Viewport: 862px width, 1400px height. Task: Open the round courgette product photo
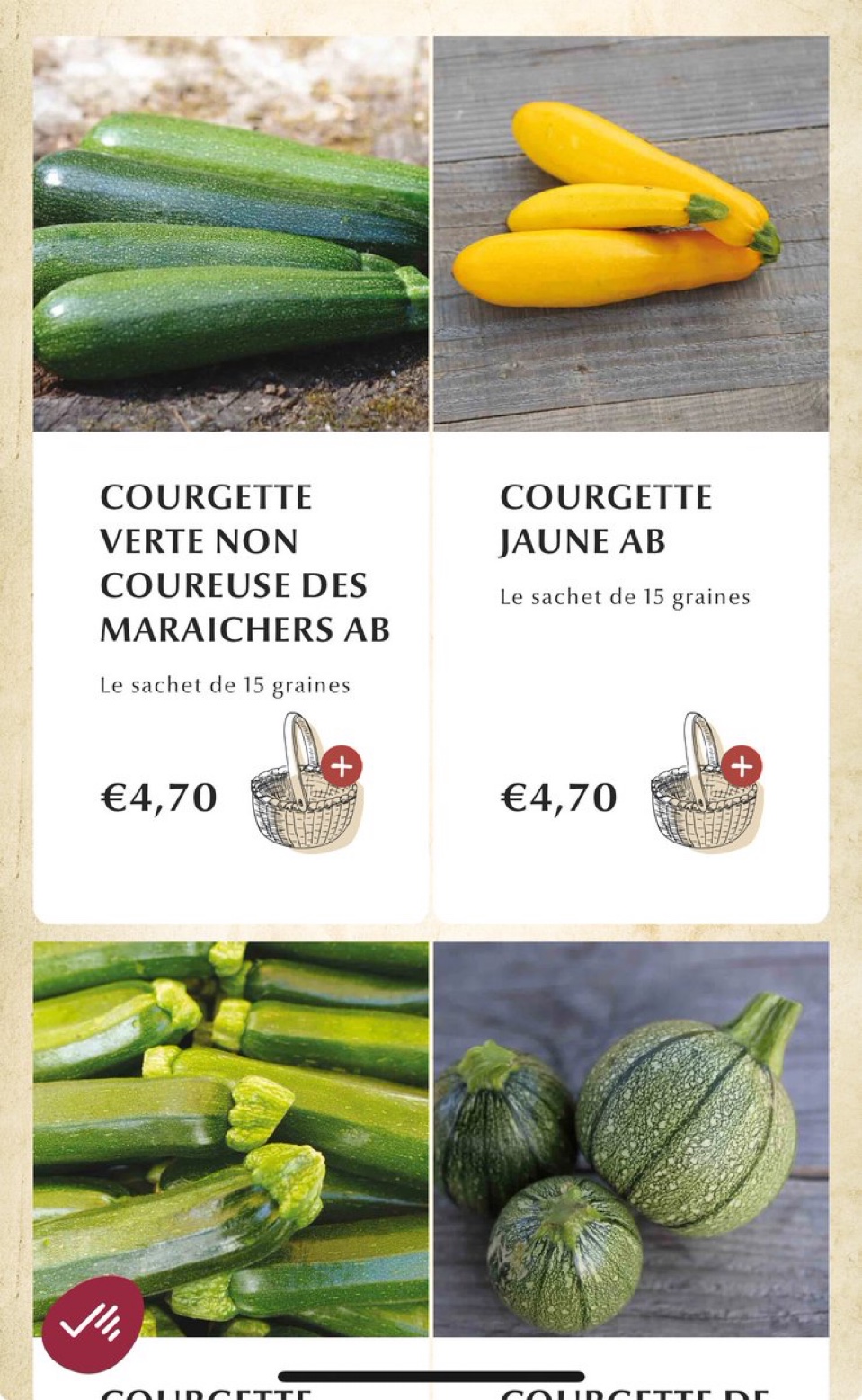[631, 1138]
